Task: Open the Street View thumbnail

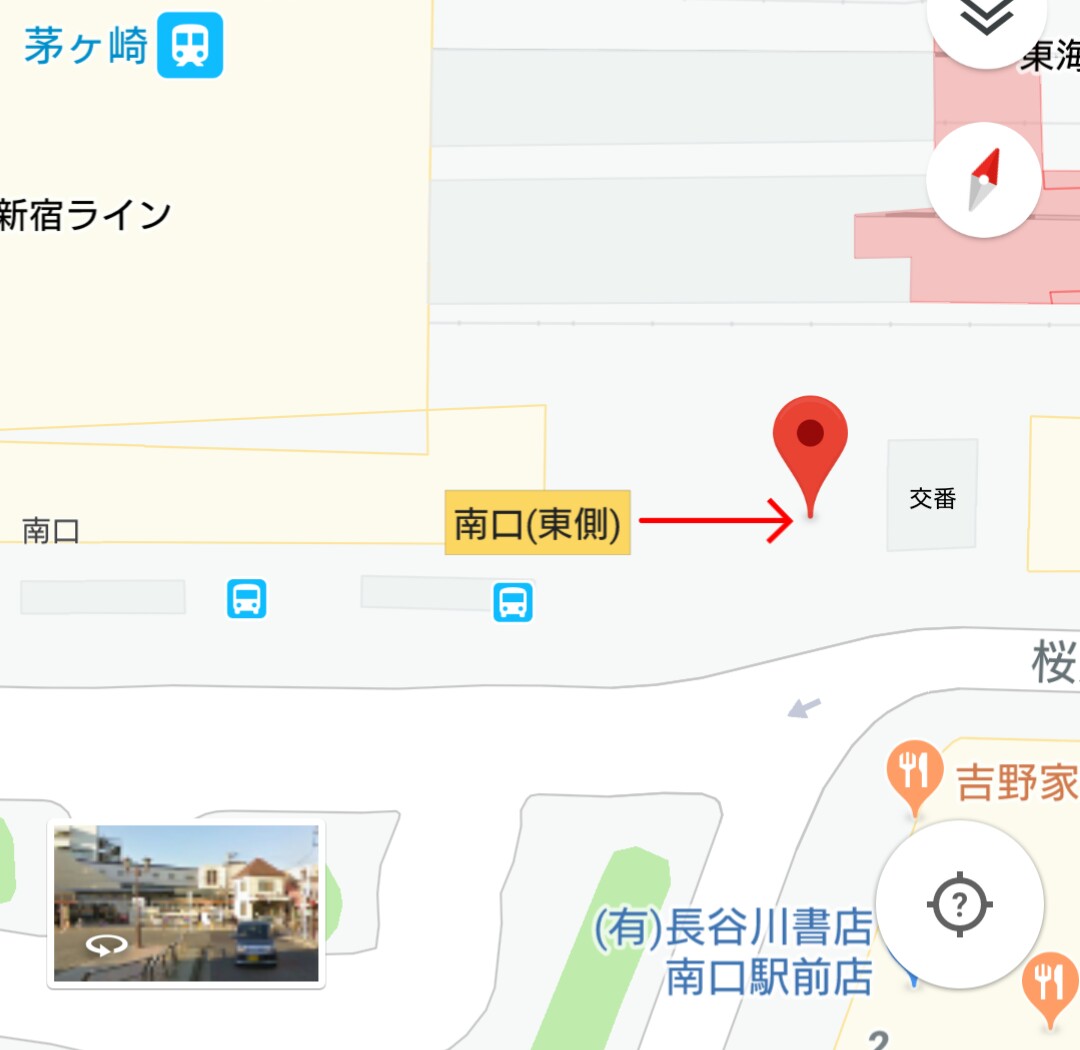Action: 186,903
